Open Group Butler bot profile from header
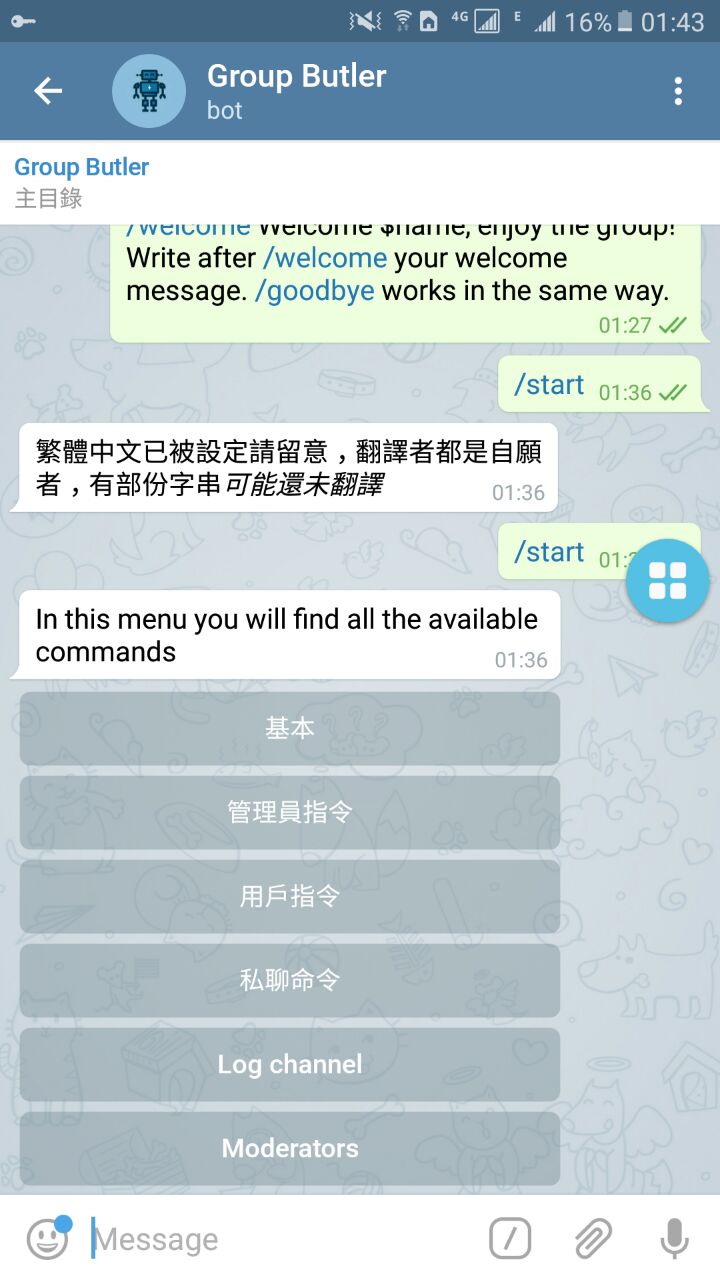The image size is (720, 1280). 296,91
